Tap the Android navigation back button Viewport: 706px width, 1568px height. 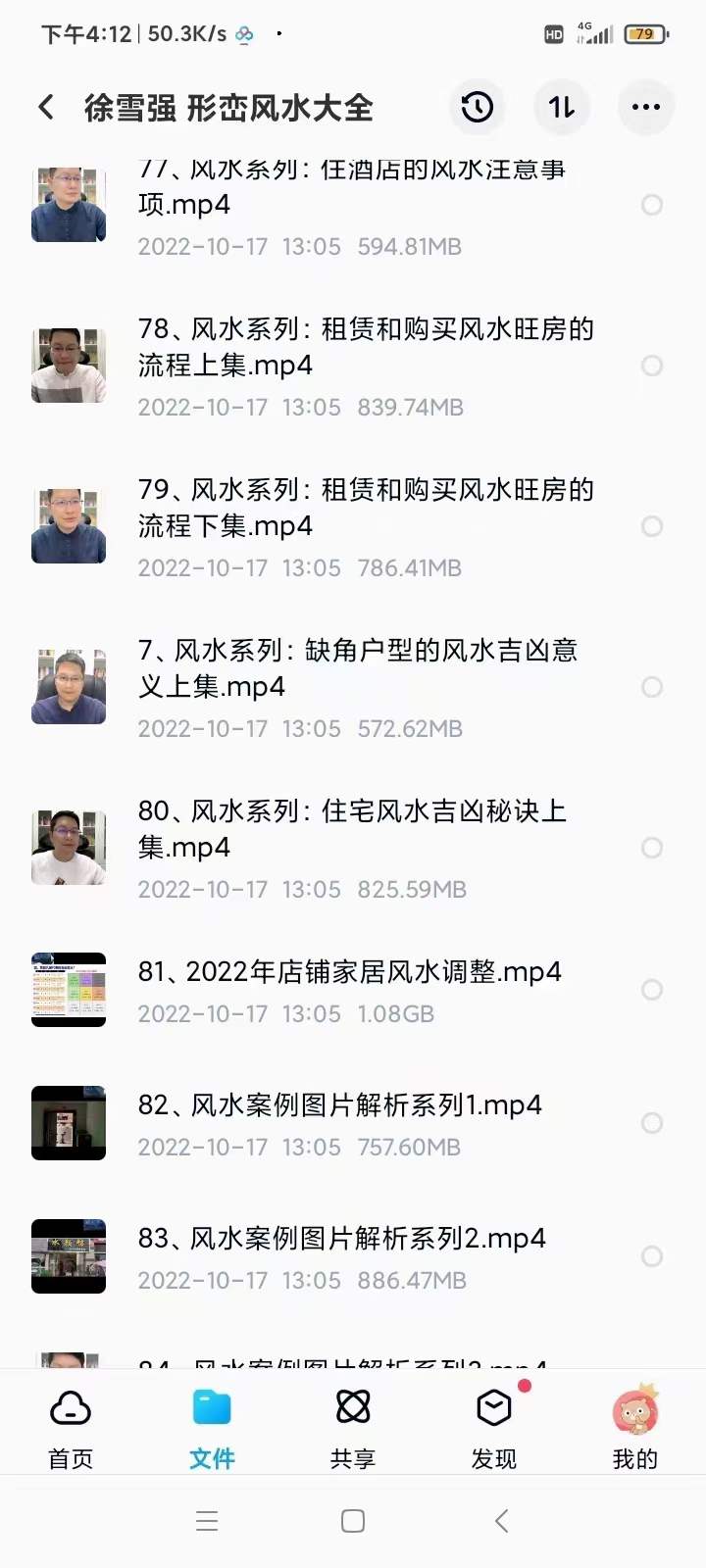501,1521
